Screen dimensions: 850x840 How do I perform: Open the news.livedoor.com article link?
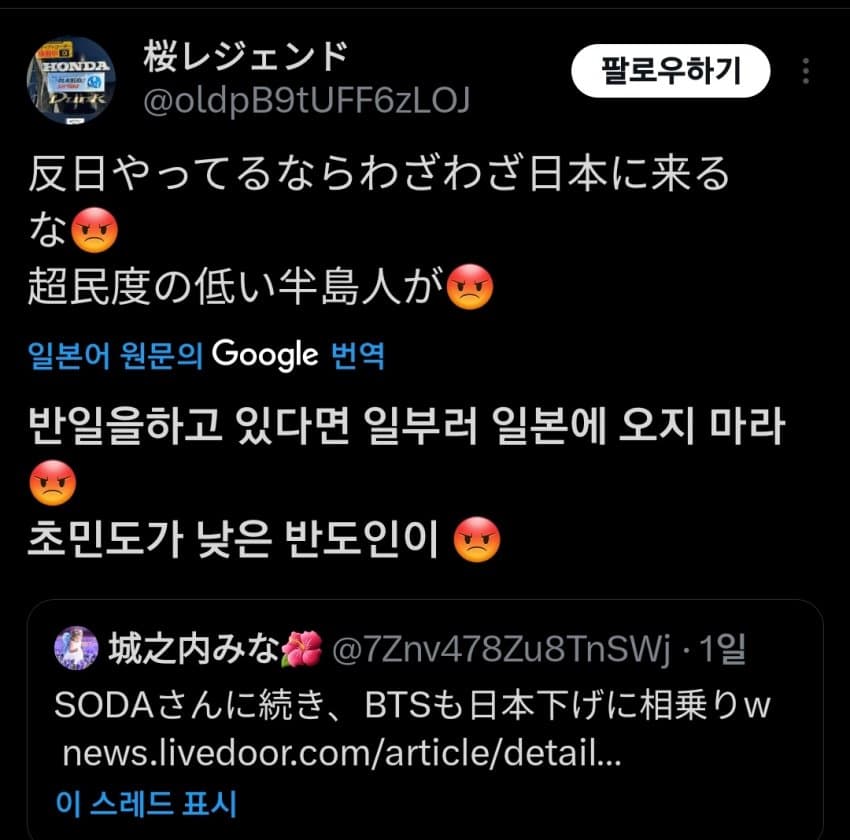coord(342,753)
